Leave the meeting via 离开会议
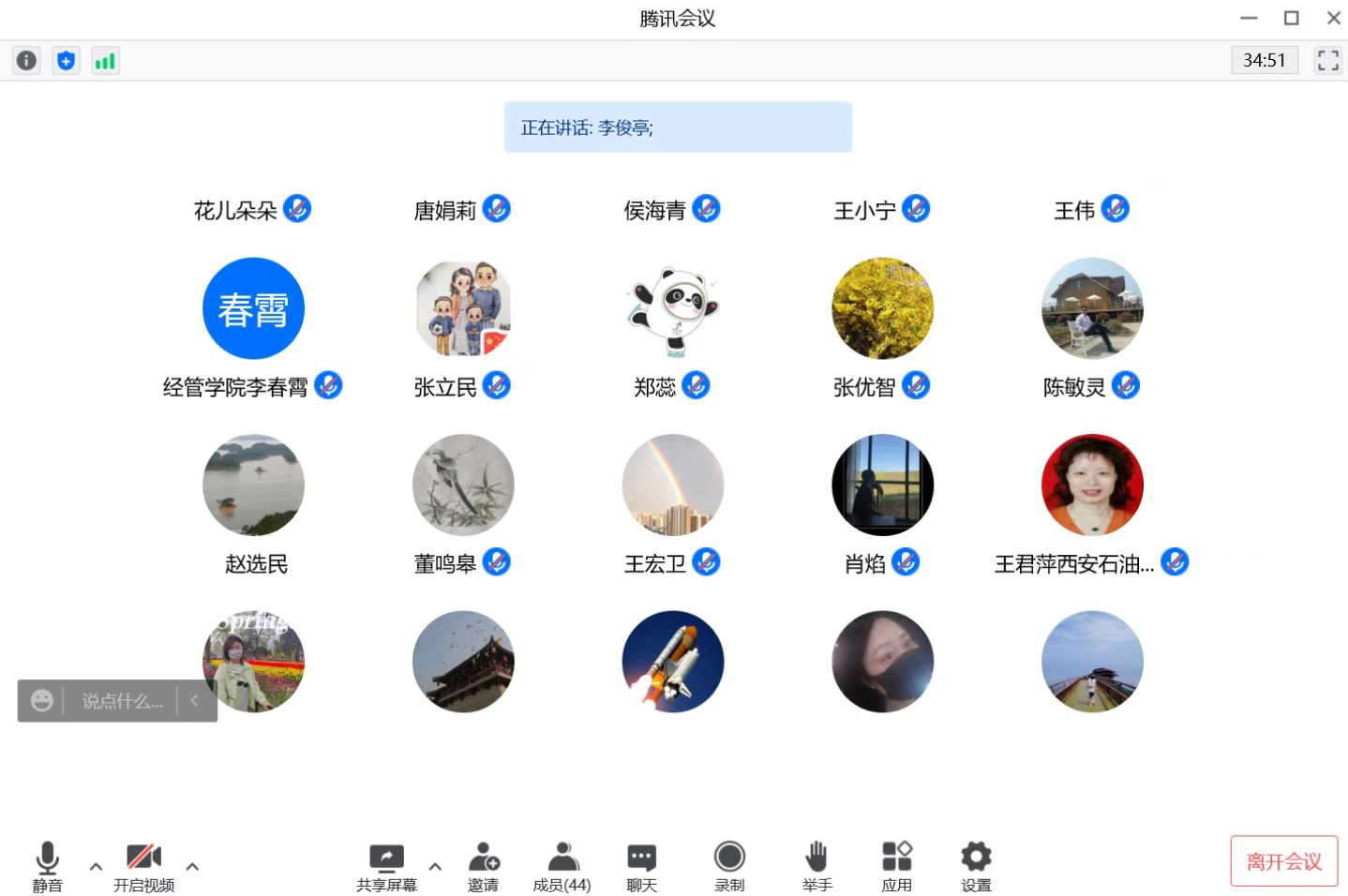Viewport: 1348px width, 896px height. click(x=1283, y=860)
